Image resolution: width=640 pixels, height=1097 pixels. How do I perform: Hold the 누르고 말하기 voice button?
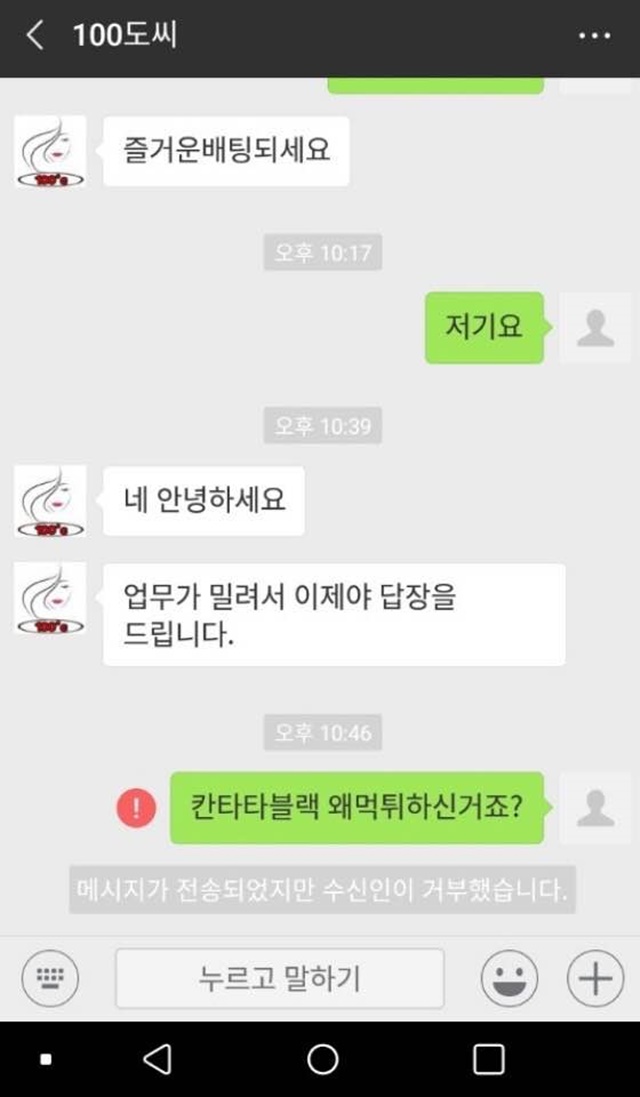click(280, 978)
